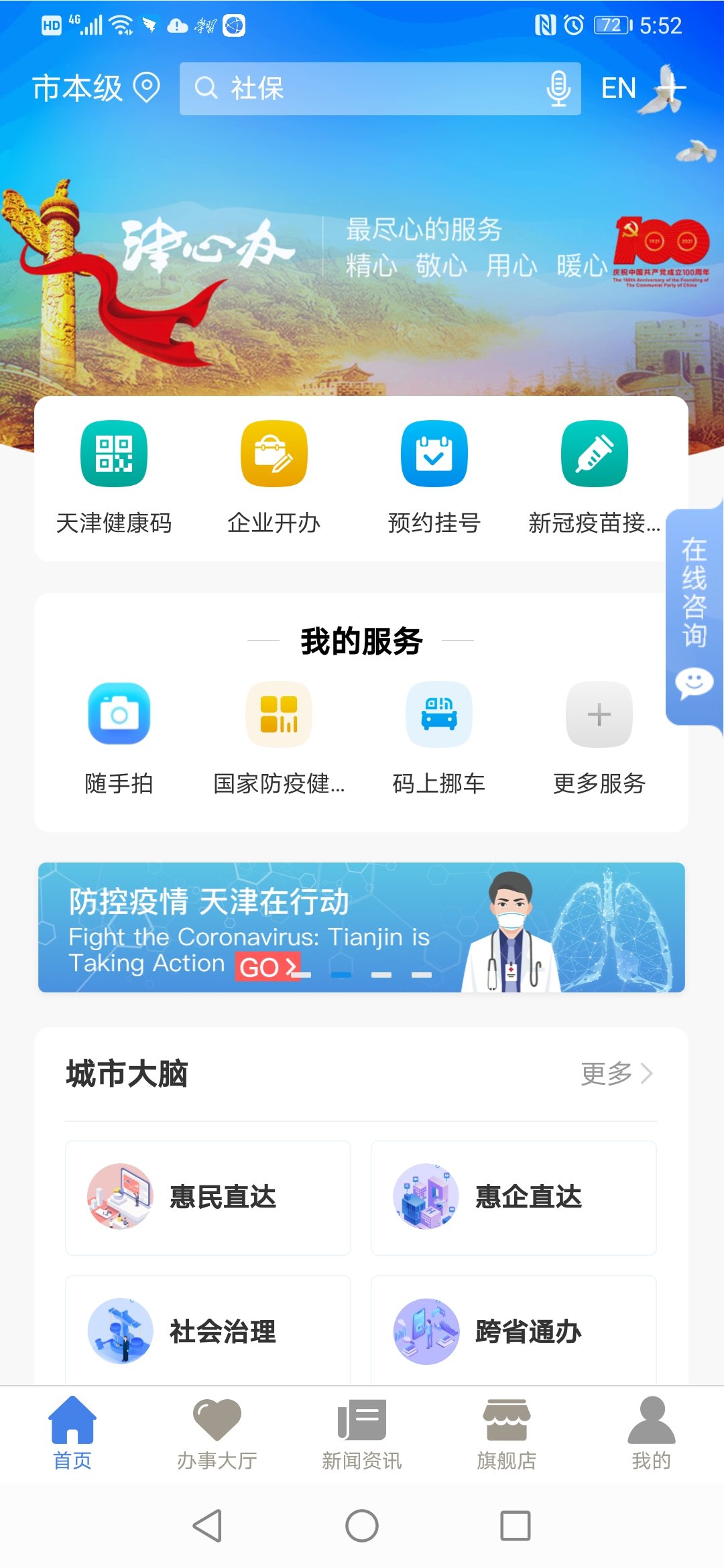Switch language with the EN button
The height and width of the screenshot is (1568, 724).
[618, 88]
